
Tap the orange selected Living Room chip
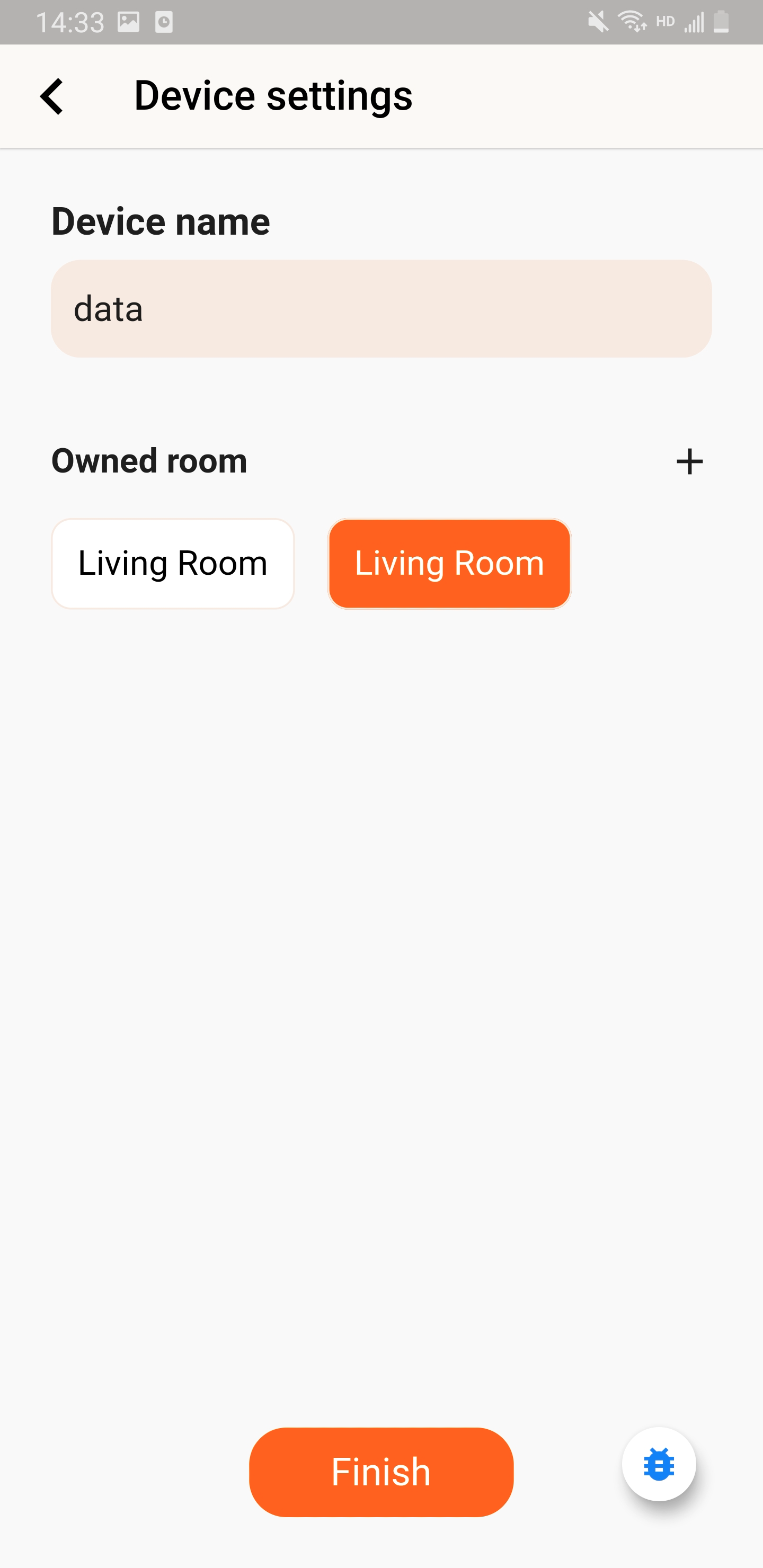[x=449, y=564]
